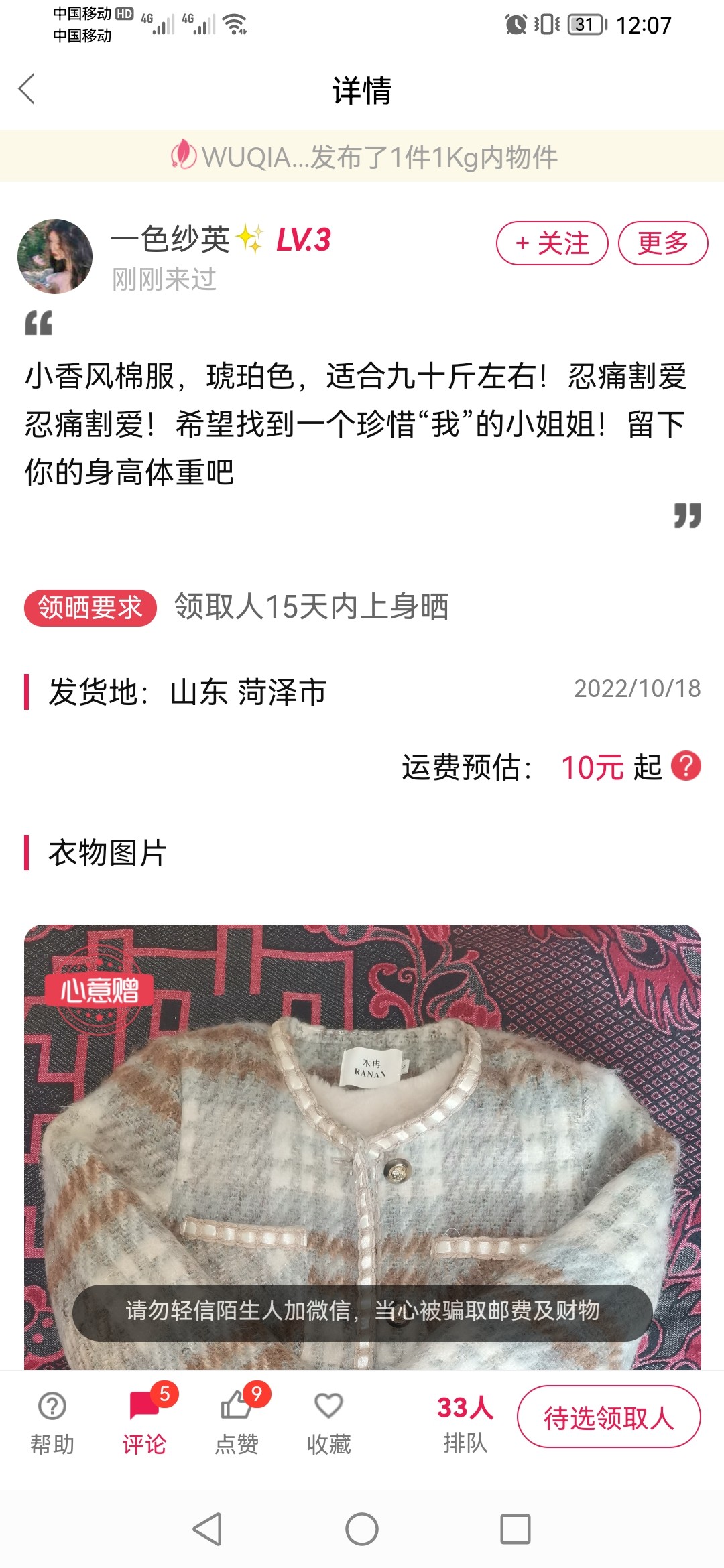Tap the 待选领取人 button

click(x=608, y=1417)
